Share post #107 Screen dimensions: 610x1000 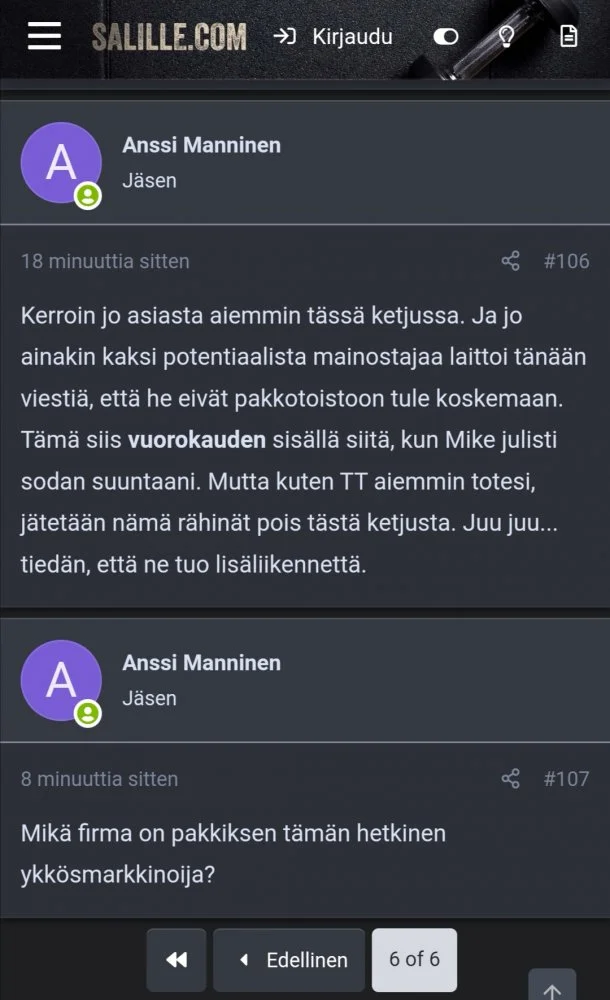[x=510, y=779]
